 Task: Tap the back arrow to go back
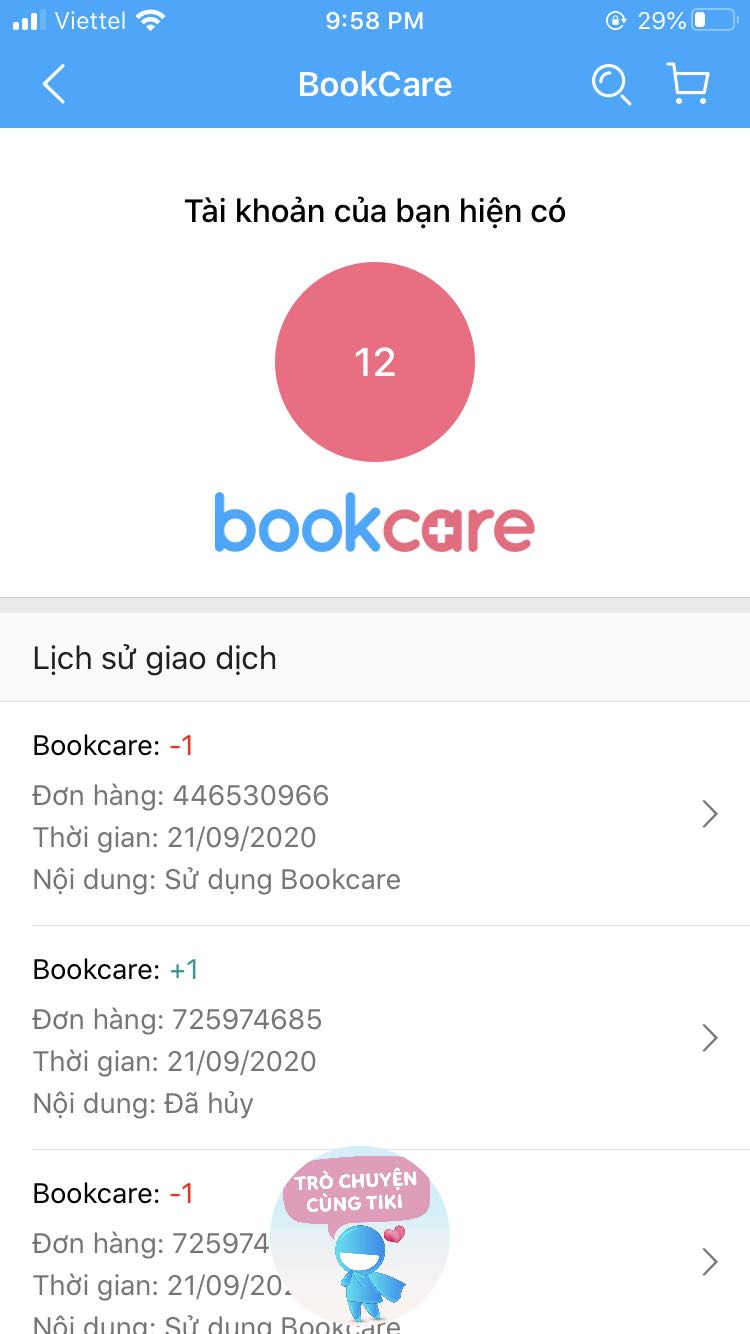pos(53,85)
